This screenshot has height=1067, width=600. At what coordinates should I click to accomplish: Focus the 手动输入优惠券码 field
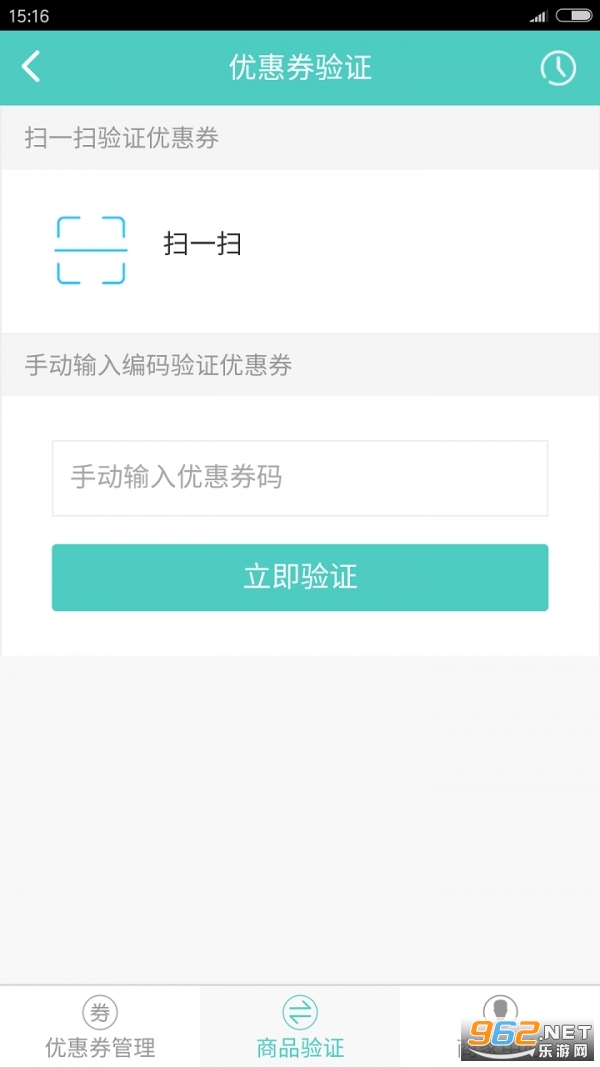click(300, 478)
